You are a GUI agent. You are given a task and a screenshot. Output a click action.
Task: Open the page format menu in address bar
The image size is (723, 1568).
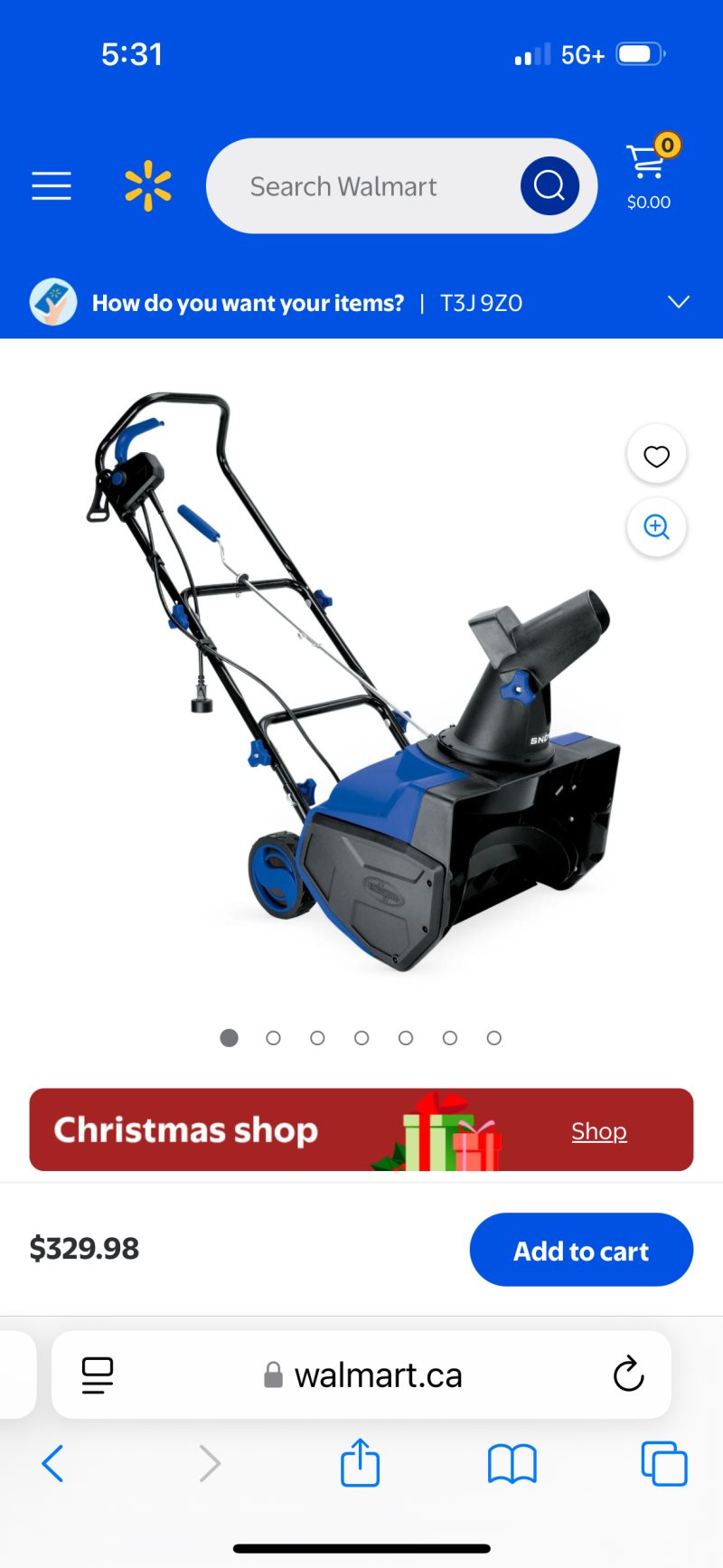(98, 1374)
